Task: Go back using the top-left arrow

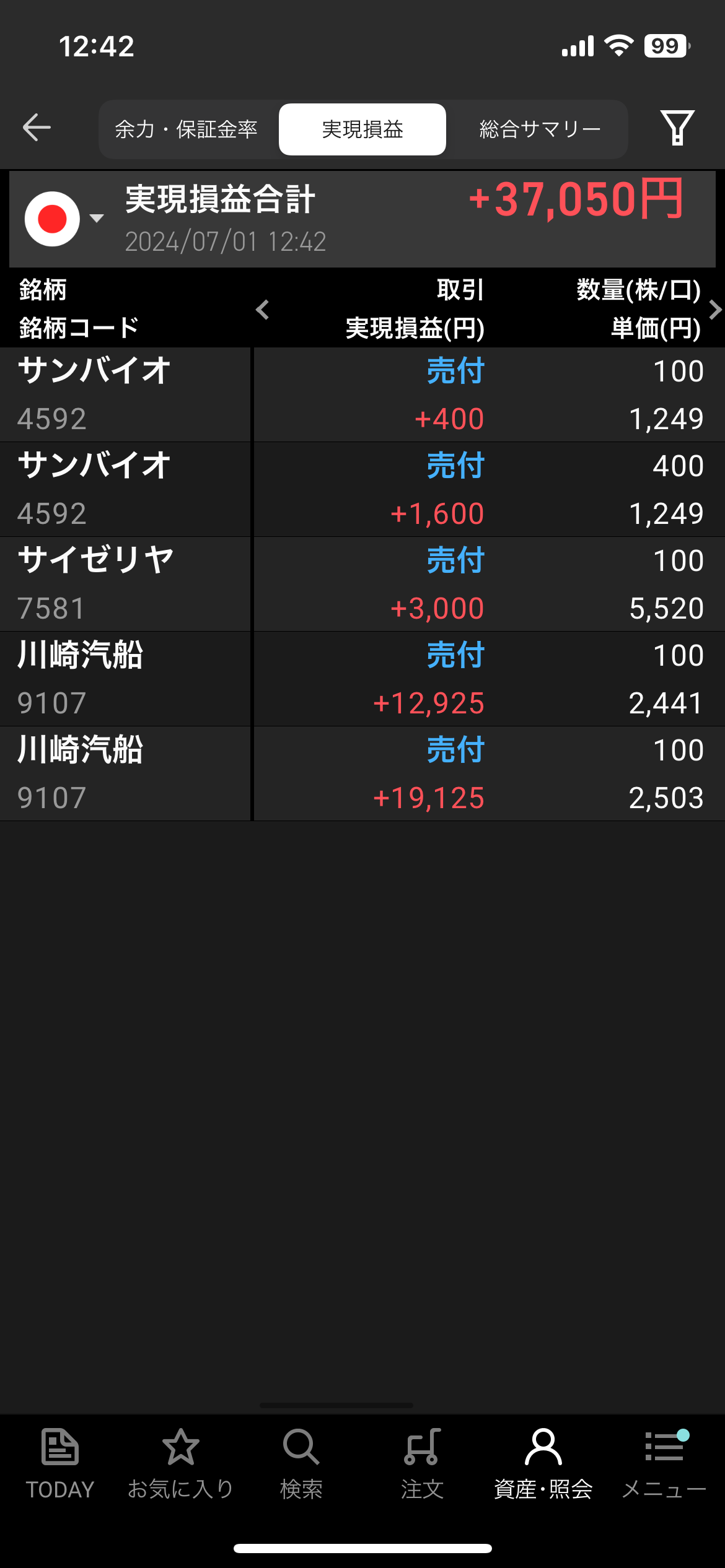Action: pyautogui.click(x=37, y=128)
